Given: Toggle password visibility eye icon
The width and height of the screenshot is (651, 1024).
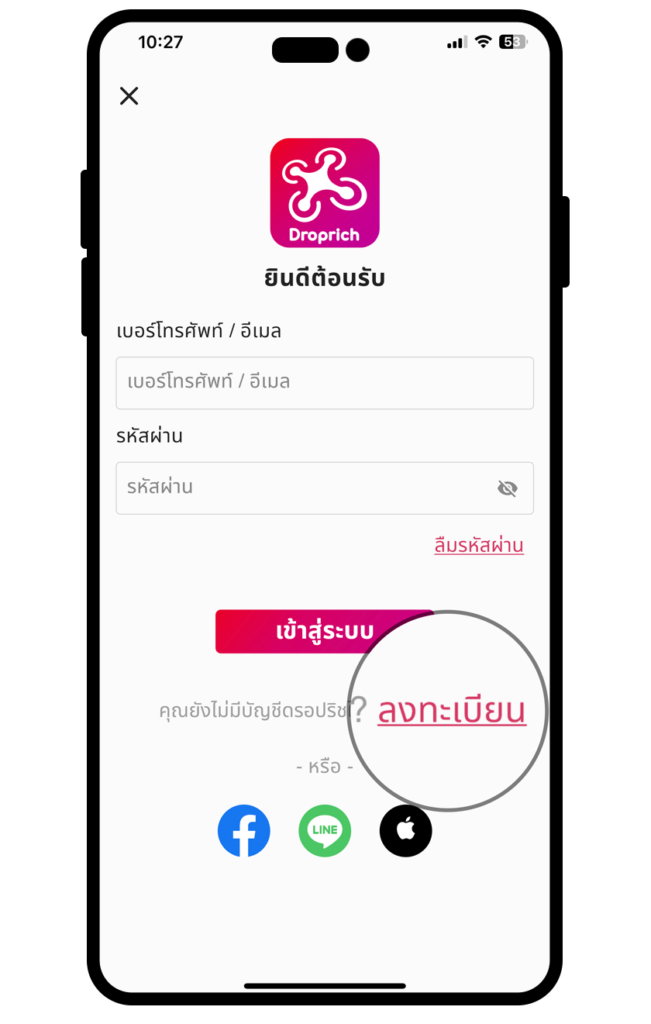Looking at the screenshot, I should point(507,488).
